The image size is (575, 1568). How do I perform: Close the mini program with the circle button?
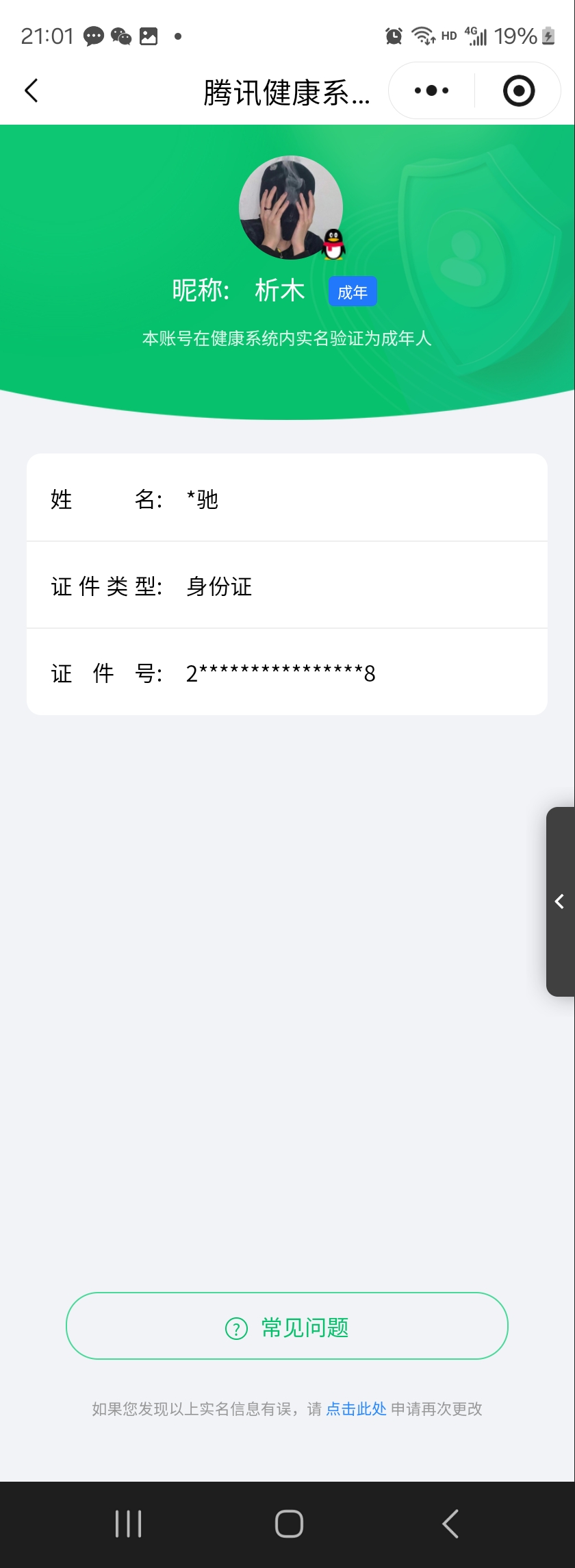[x=518, y=90]
